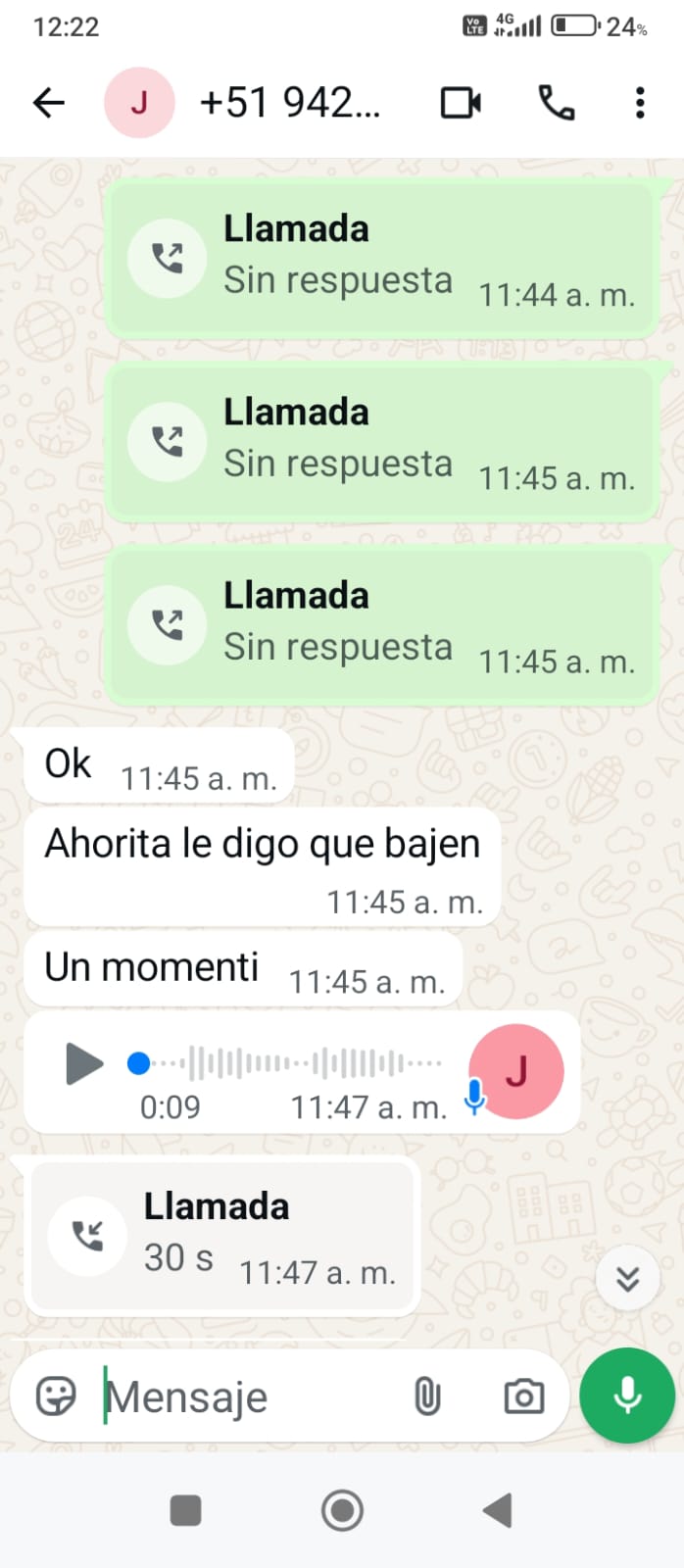Image resolution: width=684 pixels, height=1568 pixels.
Task: Go to the device home screen
Action: 342,1510
